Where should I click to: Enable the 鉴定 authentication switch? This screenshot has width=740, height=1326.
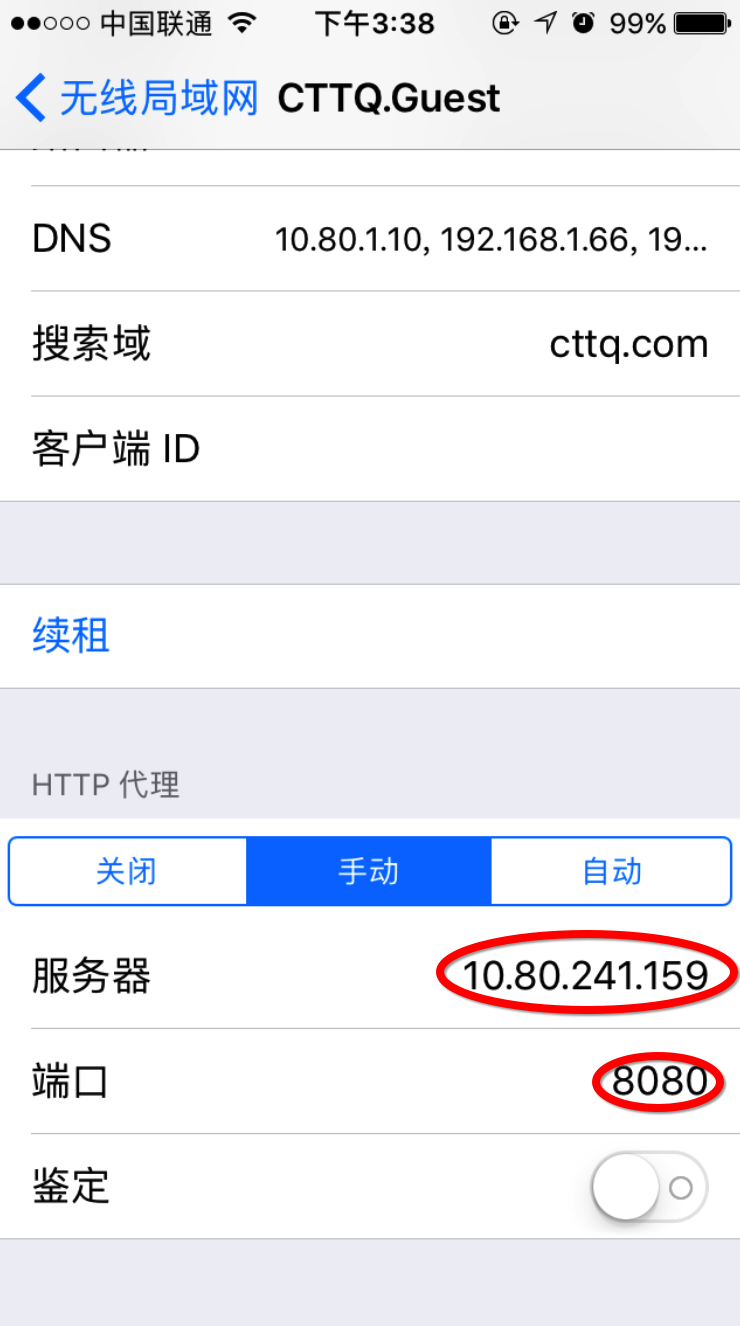(x=649, y=1187)
